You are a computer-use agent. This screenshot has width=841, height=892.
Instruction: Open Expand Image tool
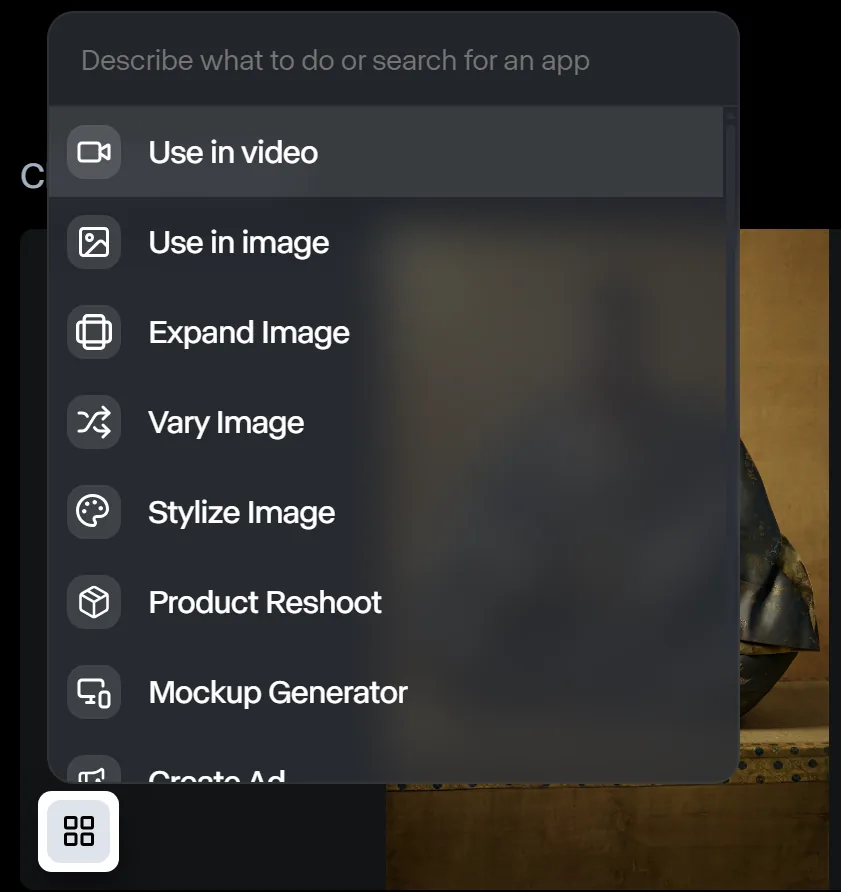[249, 332]
